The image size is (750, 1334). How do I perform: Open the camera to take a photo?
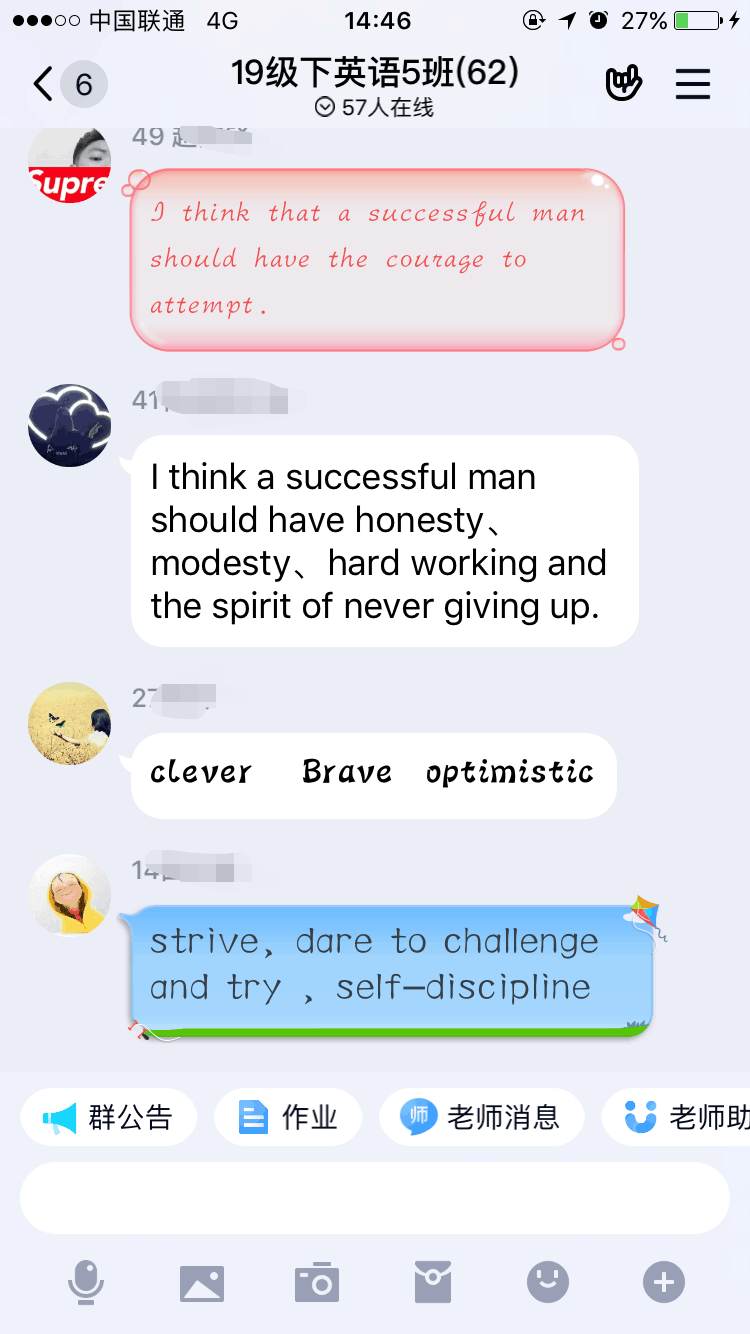[317, 1282]
